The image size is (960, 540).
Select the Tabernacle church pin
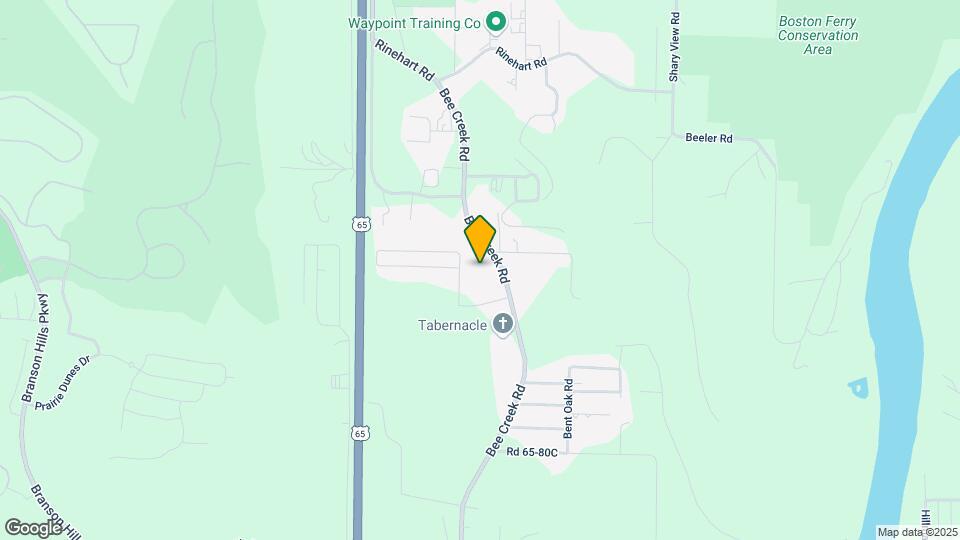[x=503, y=325]
